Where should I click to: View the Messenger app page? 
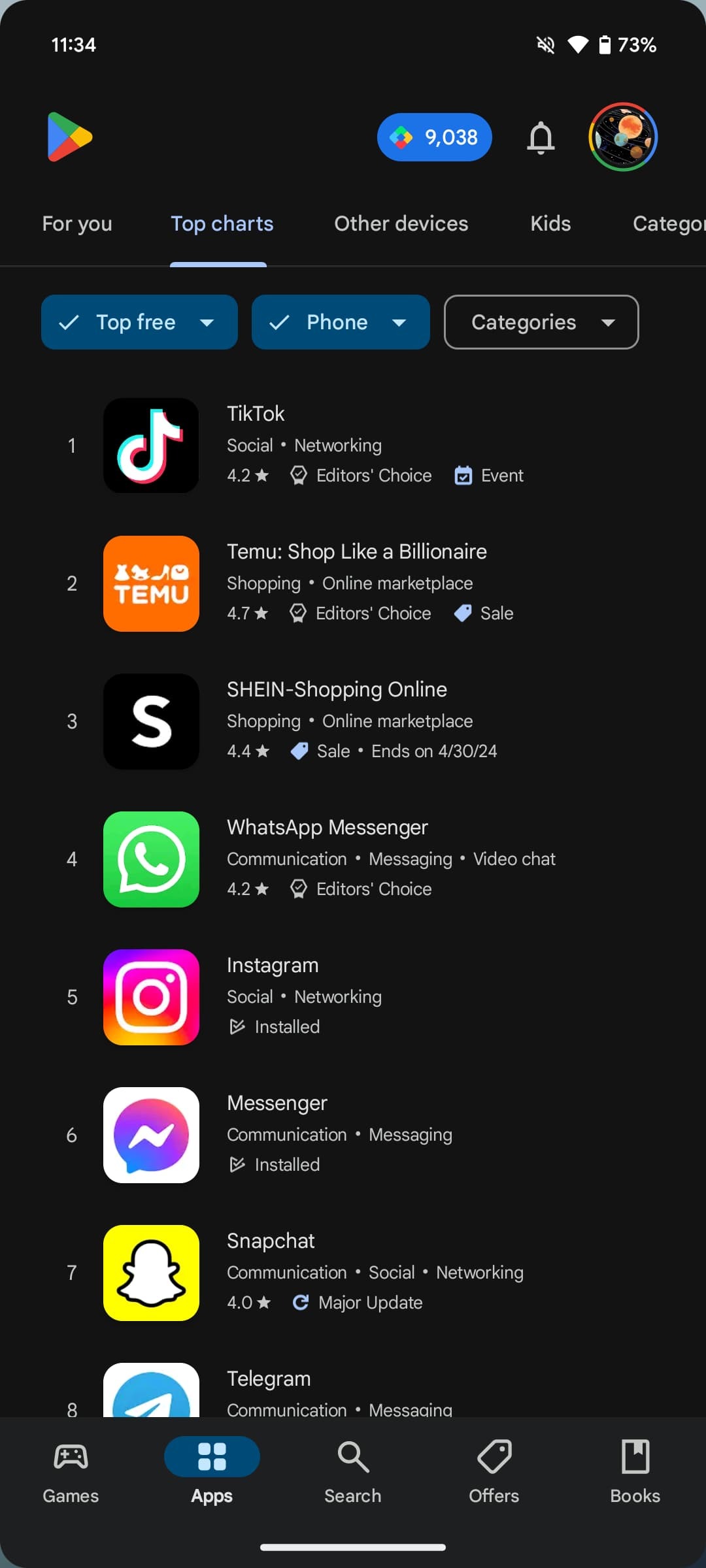click(353, 1135)
